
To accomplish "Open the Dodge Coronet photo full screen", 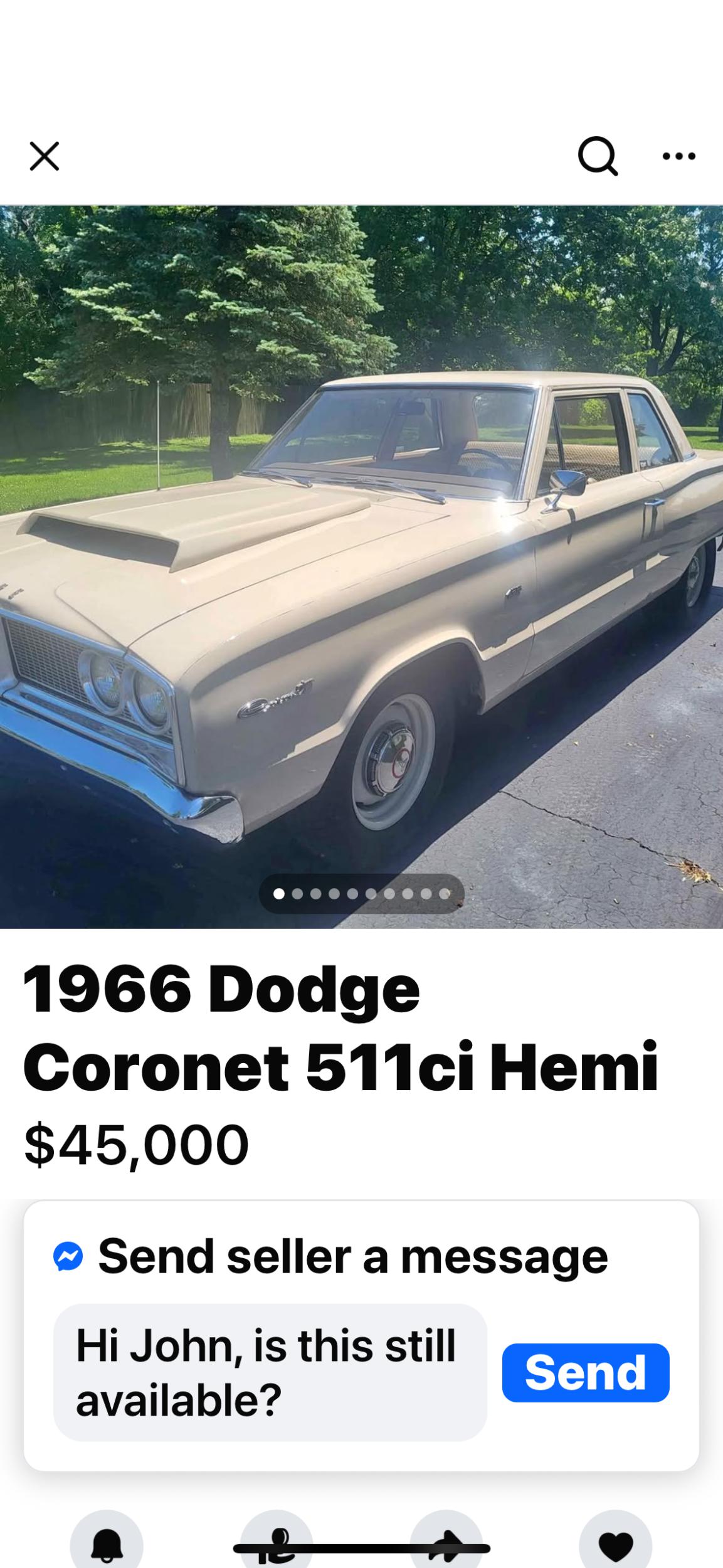I will click(361, 564).
